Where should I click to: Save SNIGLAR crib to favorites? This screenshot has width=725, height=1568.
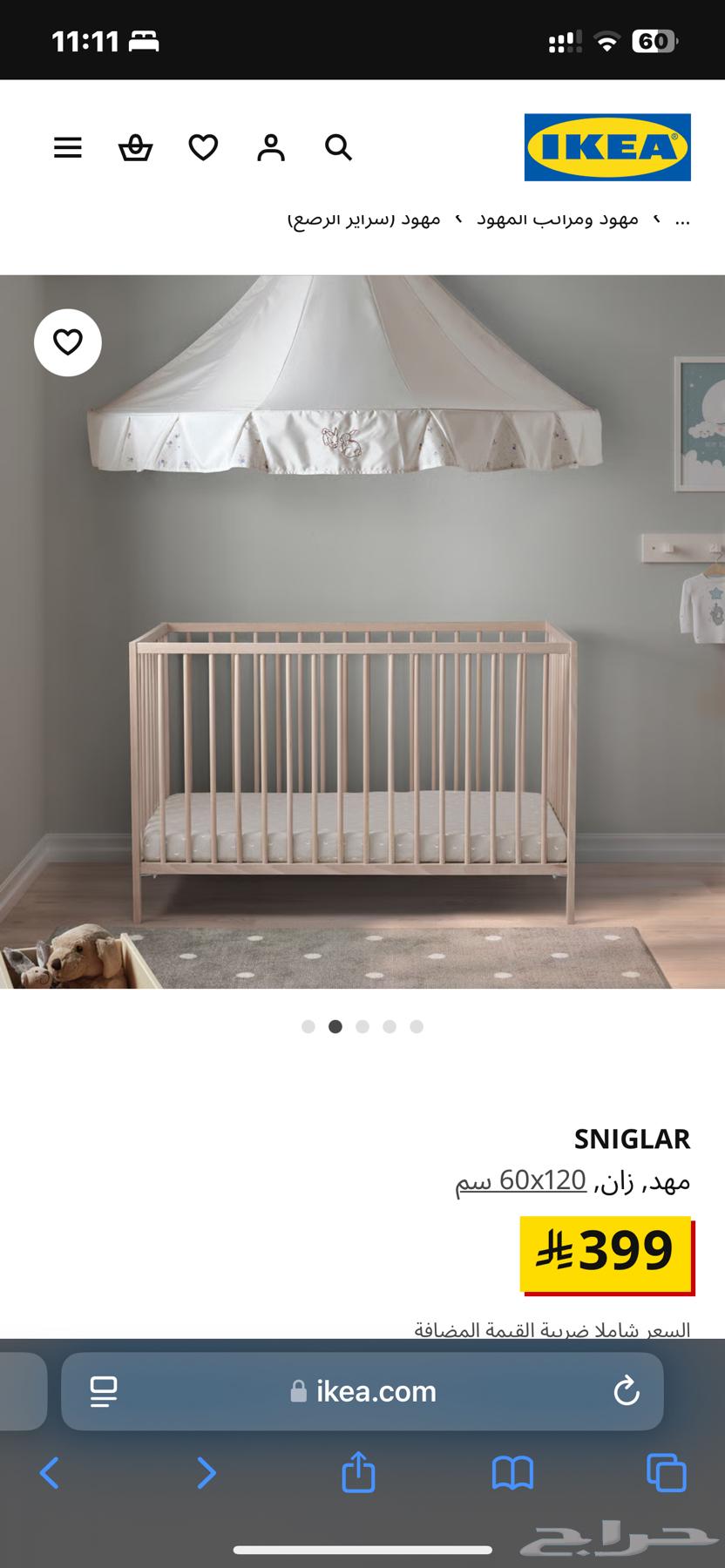click(68, 342)
